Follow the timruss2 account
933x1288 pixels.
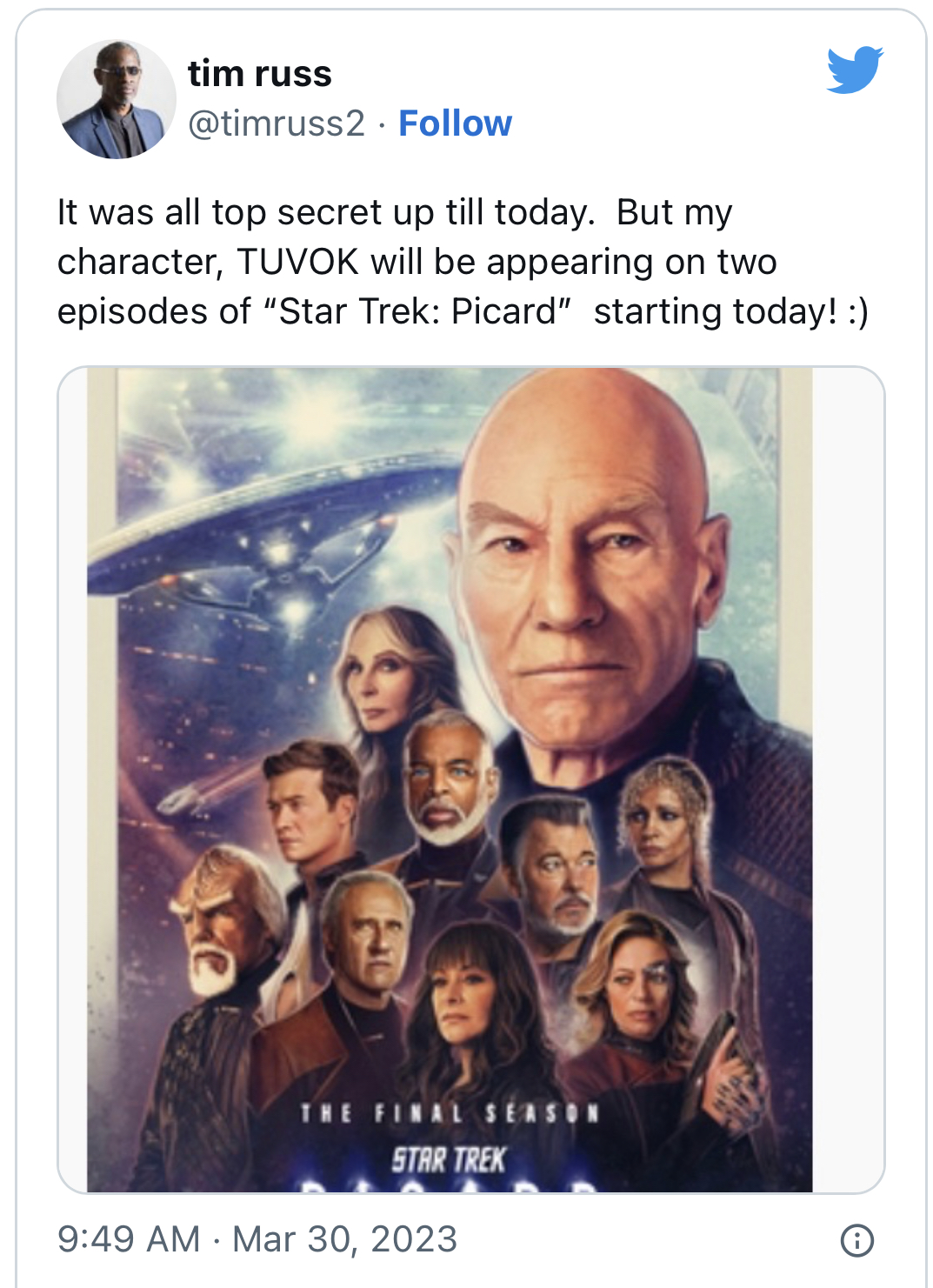(455, 123)
